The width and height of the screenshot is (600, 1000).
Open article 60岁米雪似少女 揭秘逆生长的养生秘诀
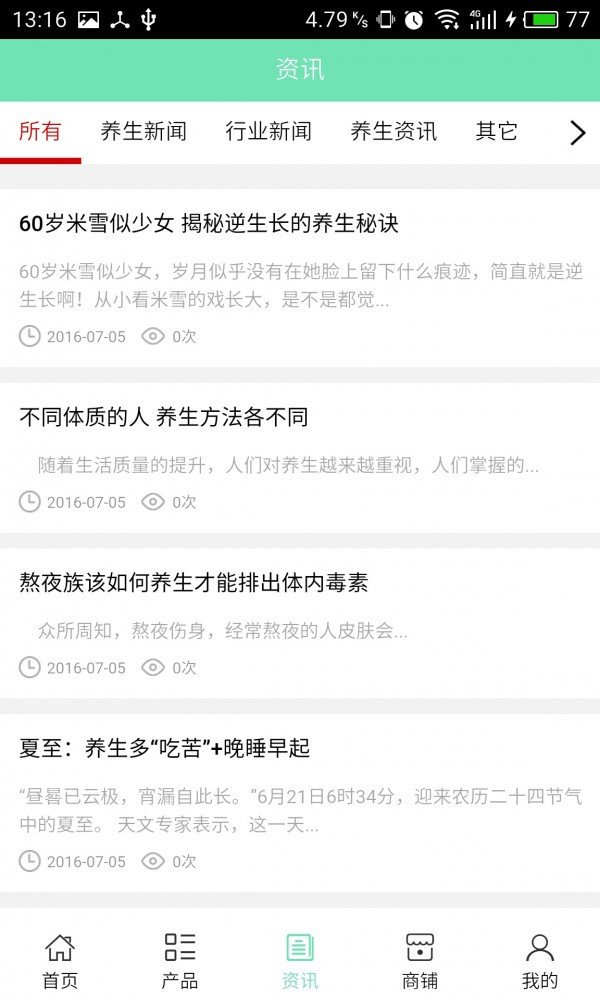(x=300, y=277)
